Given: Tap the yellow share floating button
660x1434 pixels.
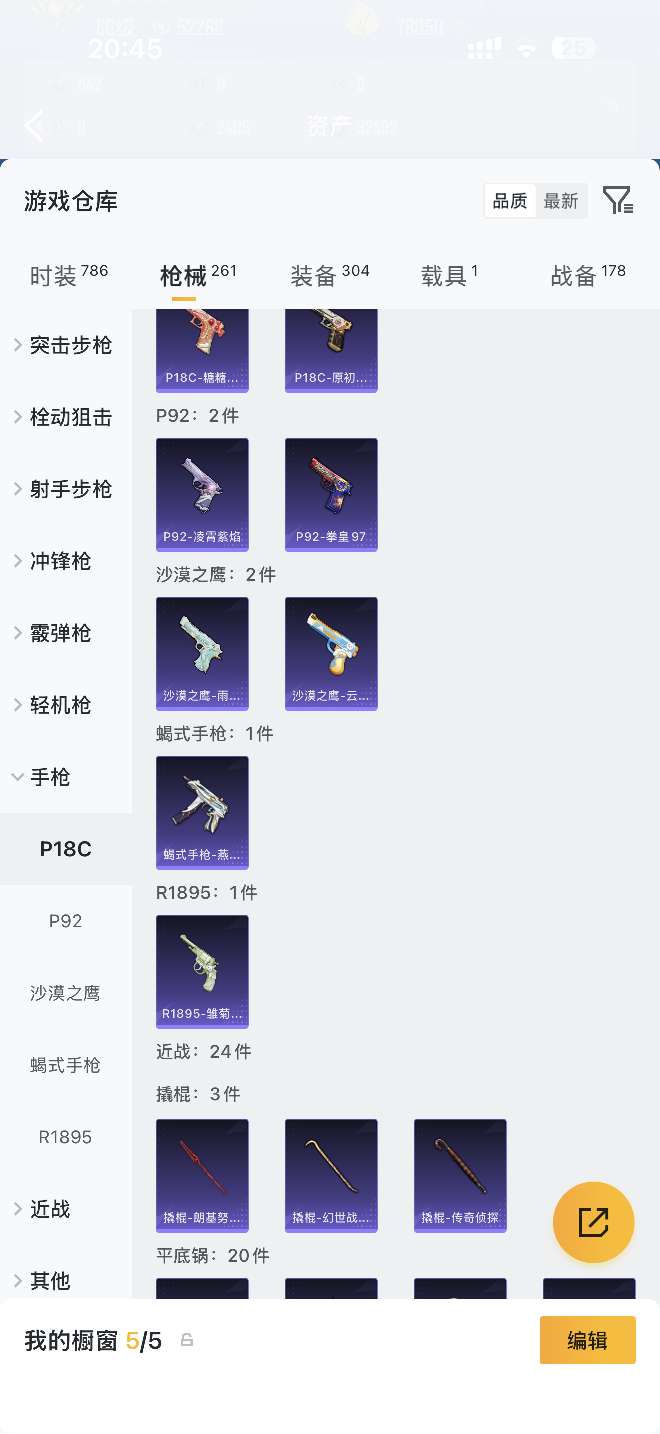Looking at the screenshot, I should (593, 1222).
